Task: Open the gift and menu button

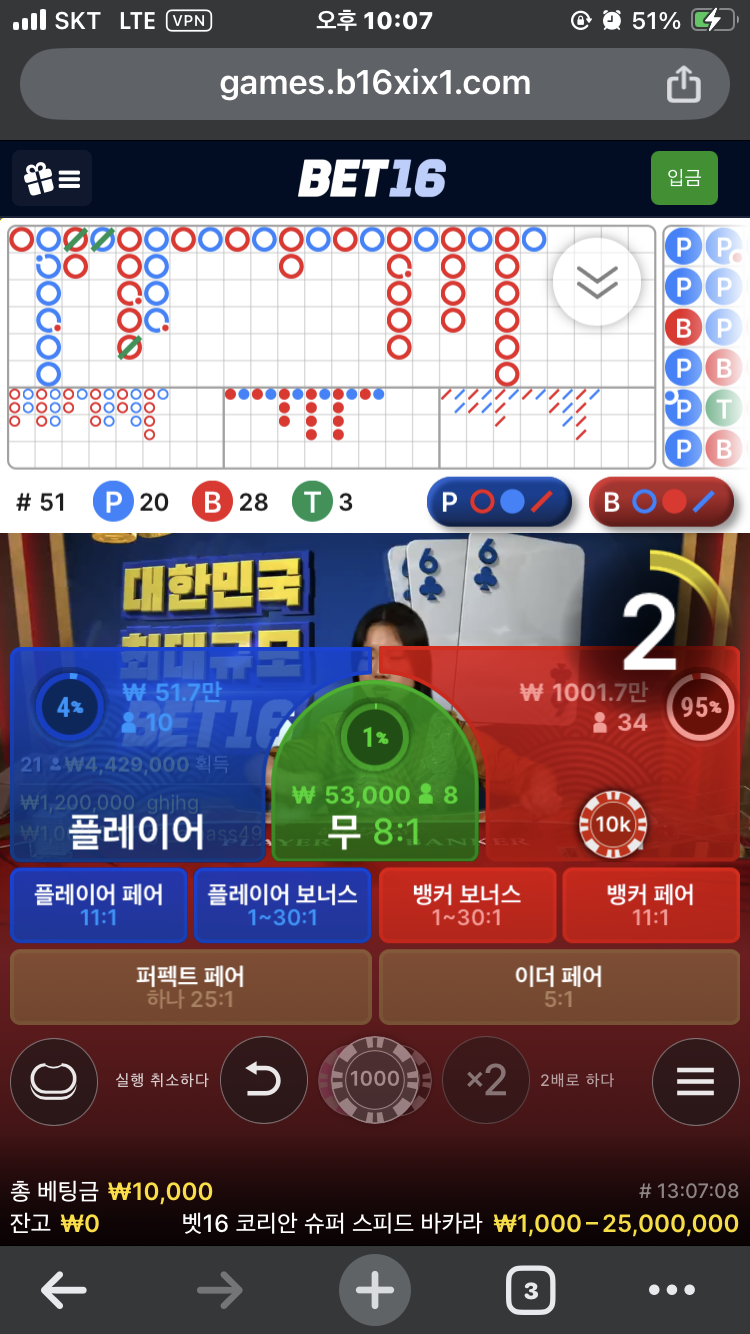Action: tap(52, 179)
